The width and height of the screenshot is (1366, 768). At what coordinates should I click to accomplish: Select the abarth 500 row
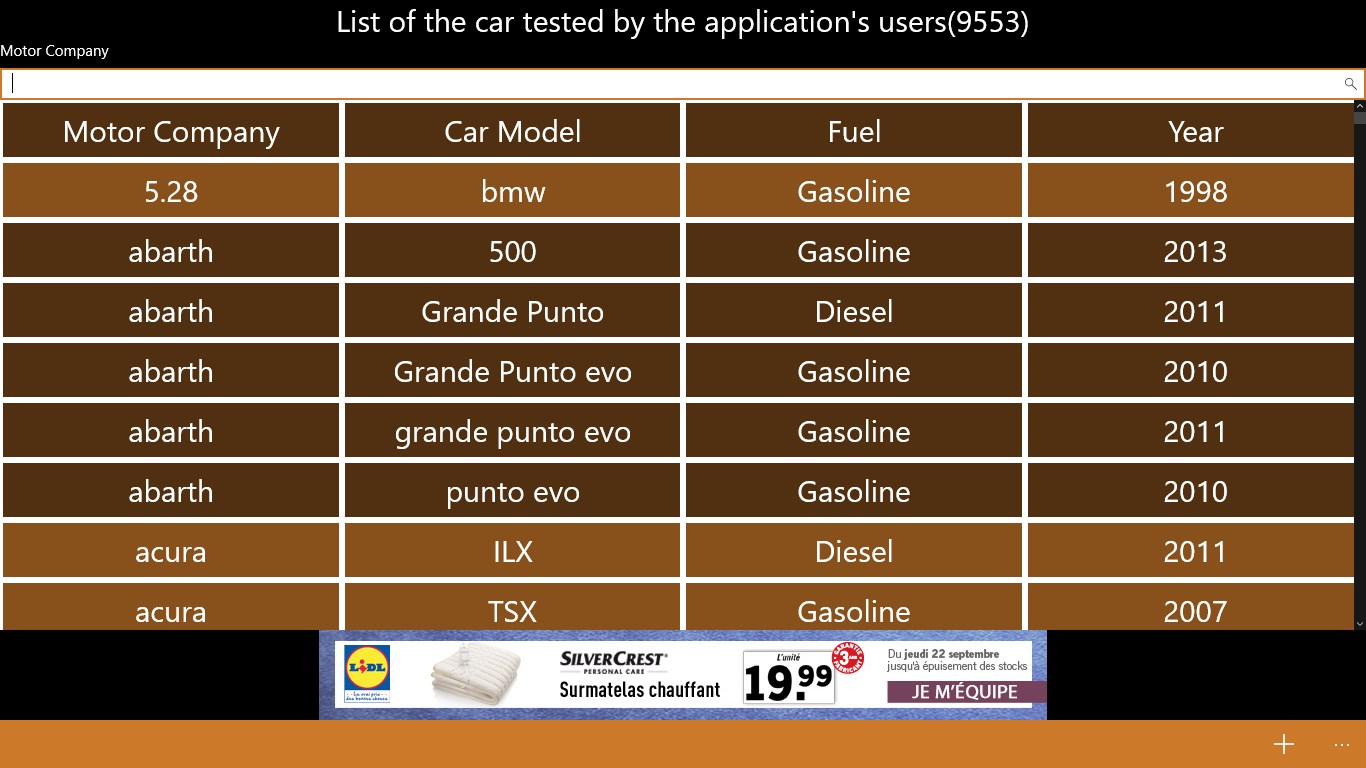click(512, 251)
